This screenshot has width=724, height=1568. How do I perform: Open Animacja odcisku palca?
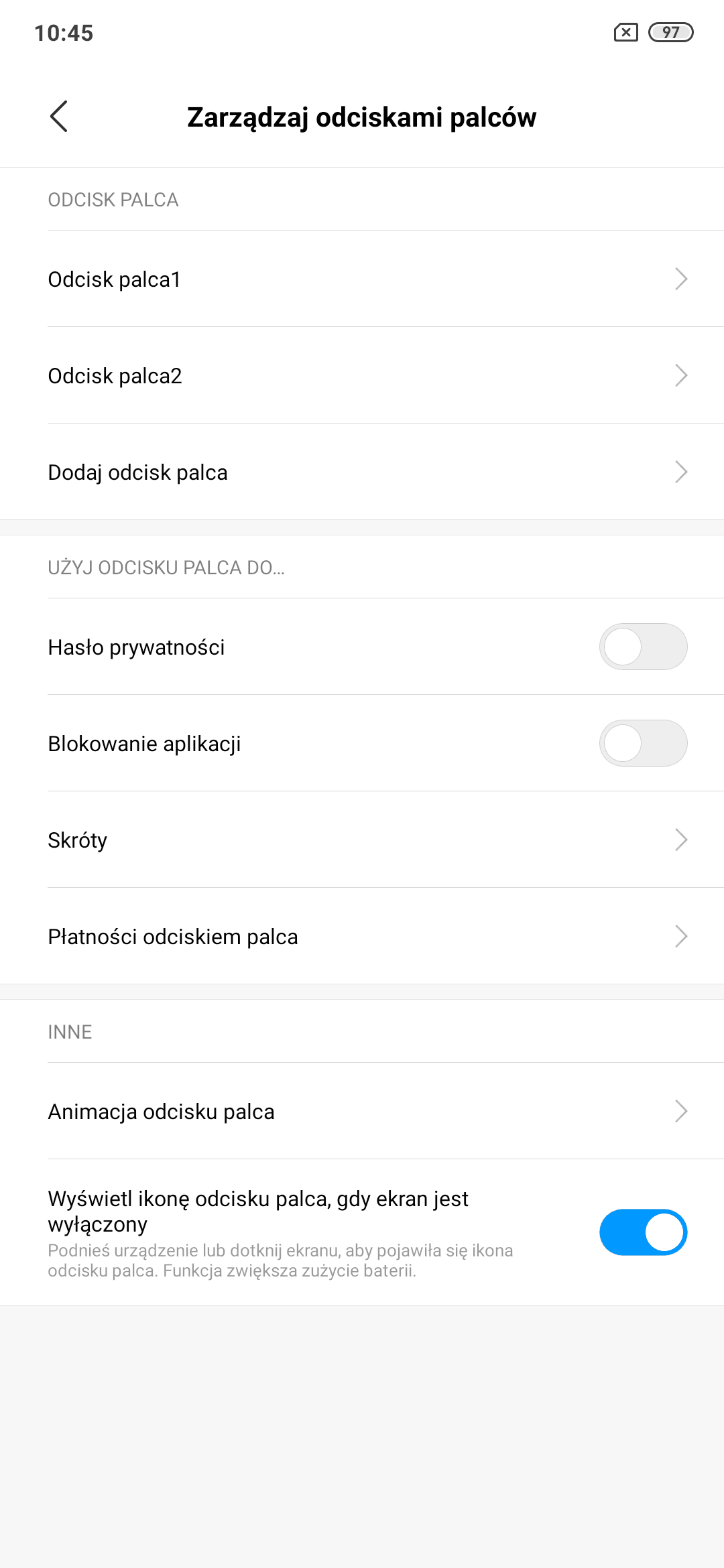(x=362, y=1111)
